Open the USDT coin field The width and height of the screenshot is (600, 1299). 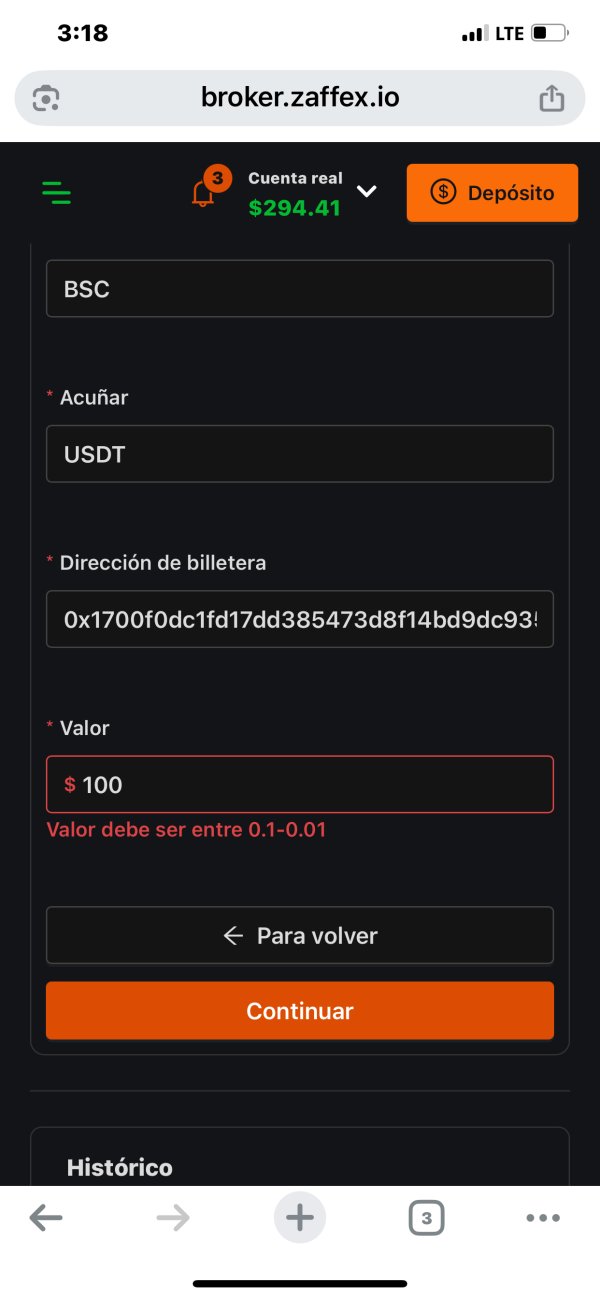pyautogui.click(x=300, y=454)
